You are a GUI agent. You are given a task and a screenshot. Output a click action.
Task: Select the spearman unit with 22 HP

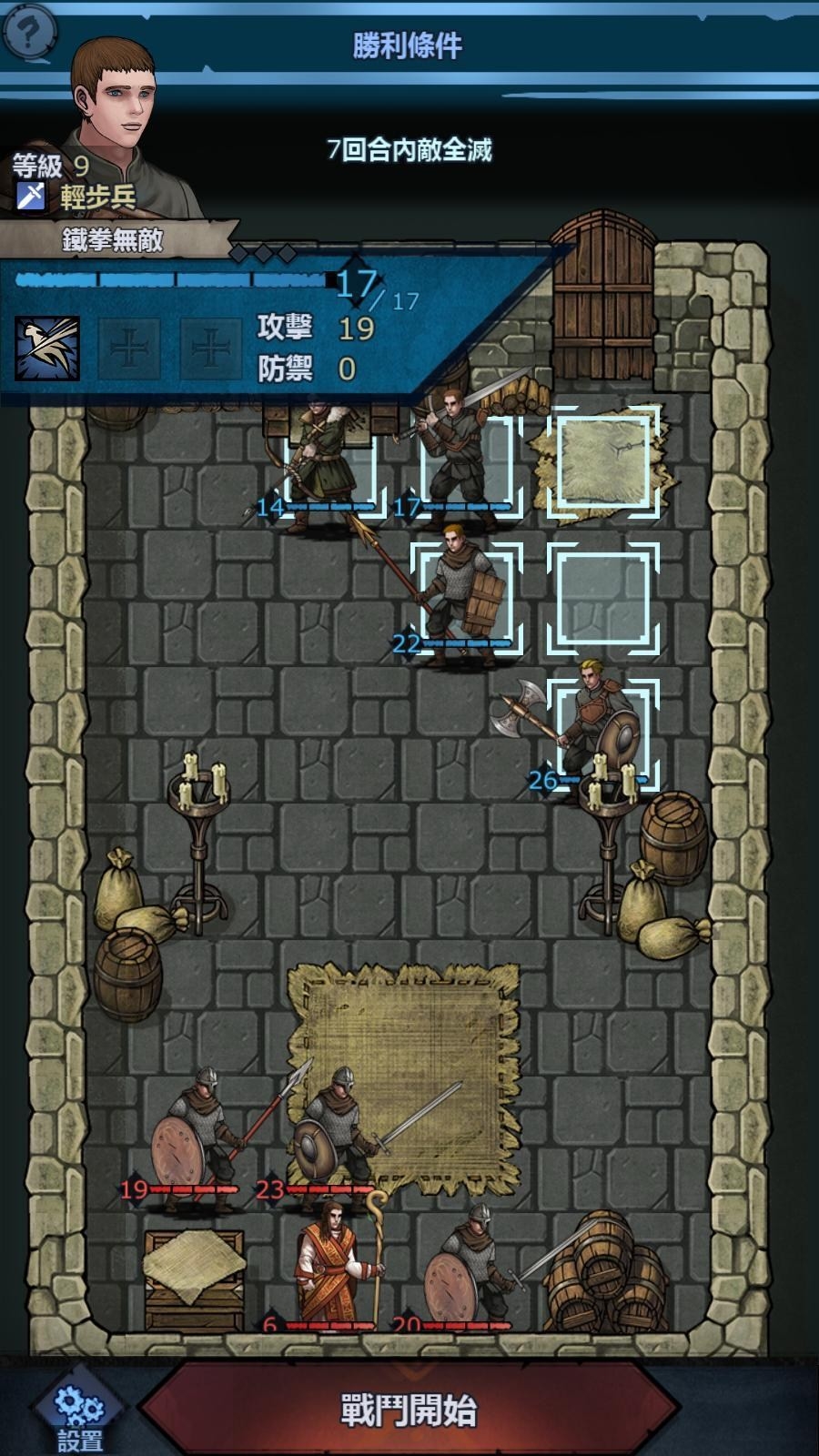click(x=466, y=596)
